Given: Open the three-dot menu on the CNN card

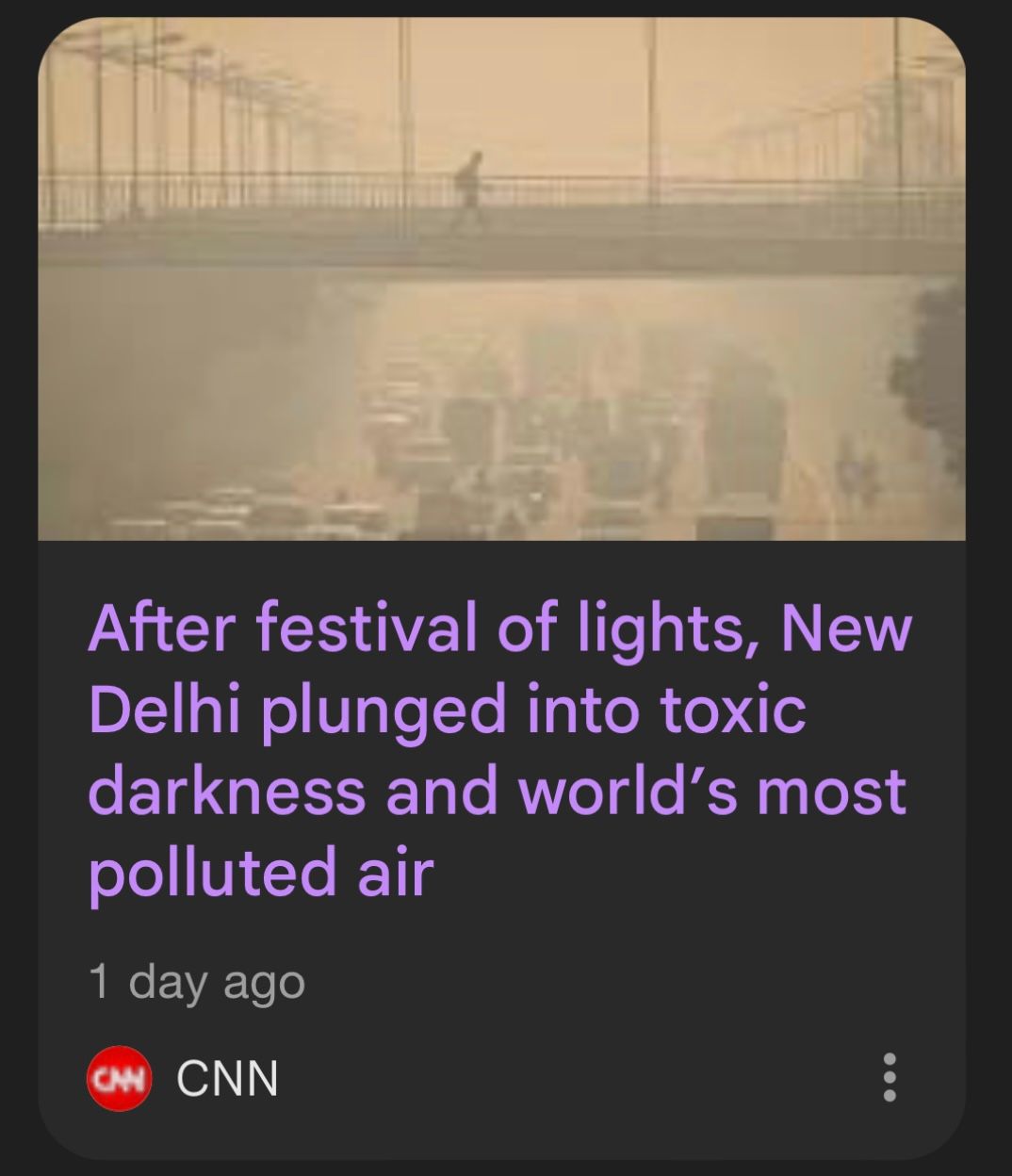Looking at the screenshot, I should click(x=889, y=1077).
